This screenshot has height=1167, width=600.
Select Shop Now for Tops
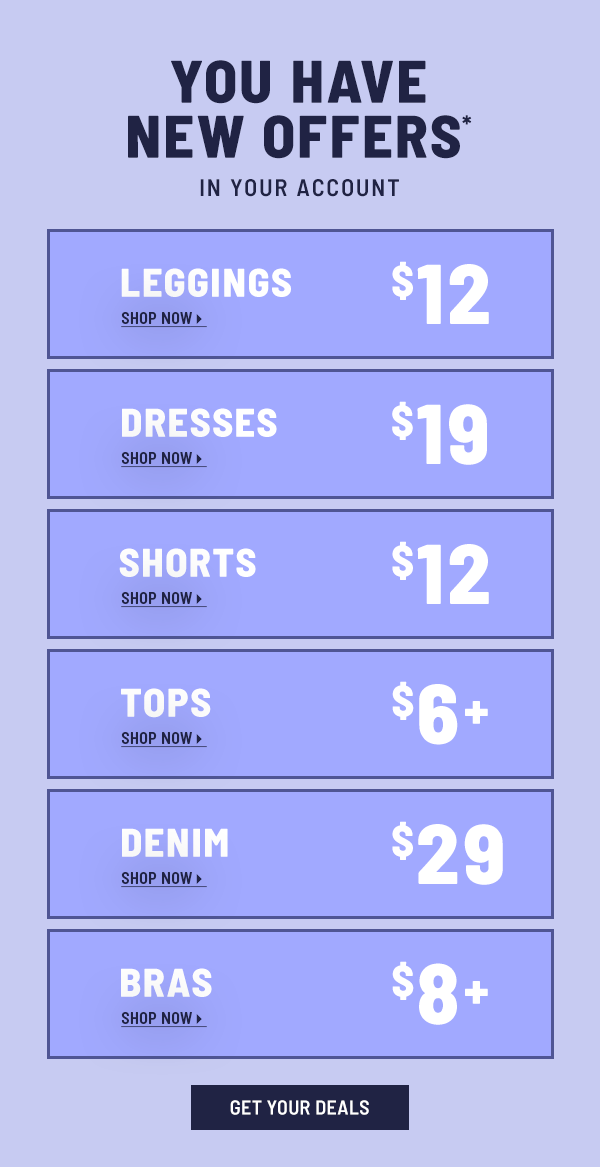coord(163,738)
